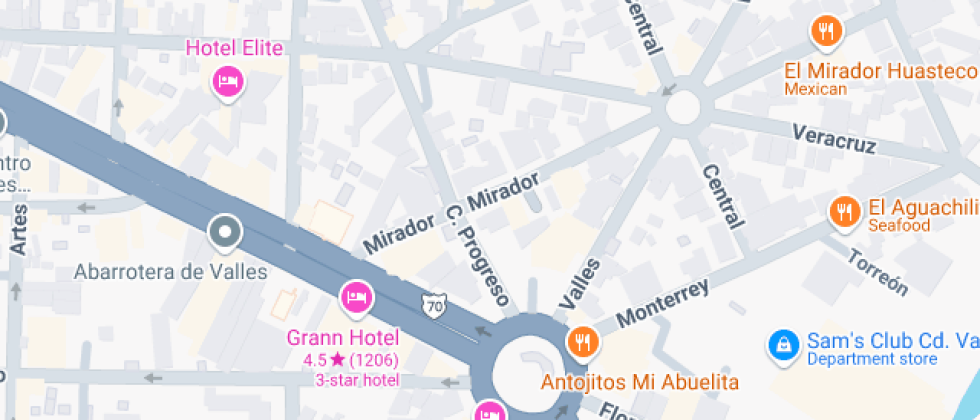980x420 pixels.
Task: Open the Sam's Club department store marker
Action: (783, 346)
